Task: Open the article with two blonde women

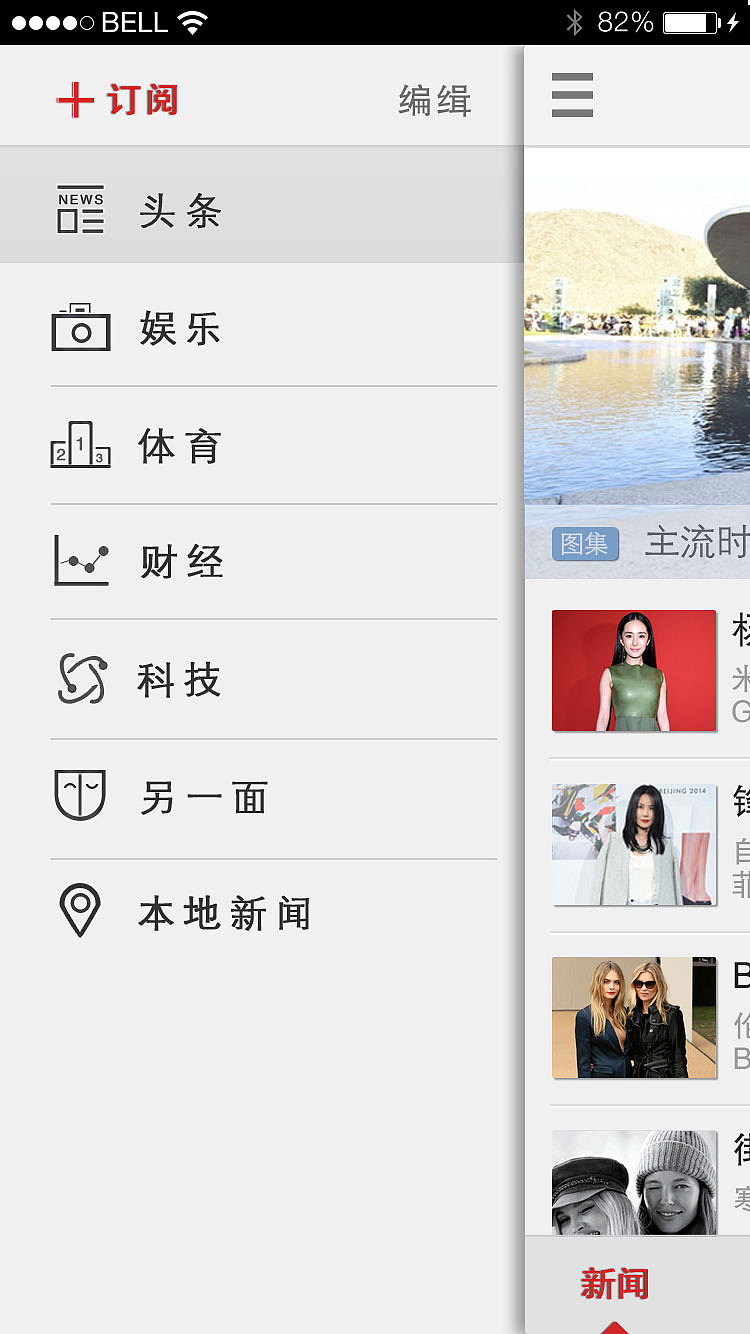Action: coord(634,1018)
